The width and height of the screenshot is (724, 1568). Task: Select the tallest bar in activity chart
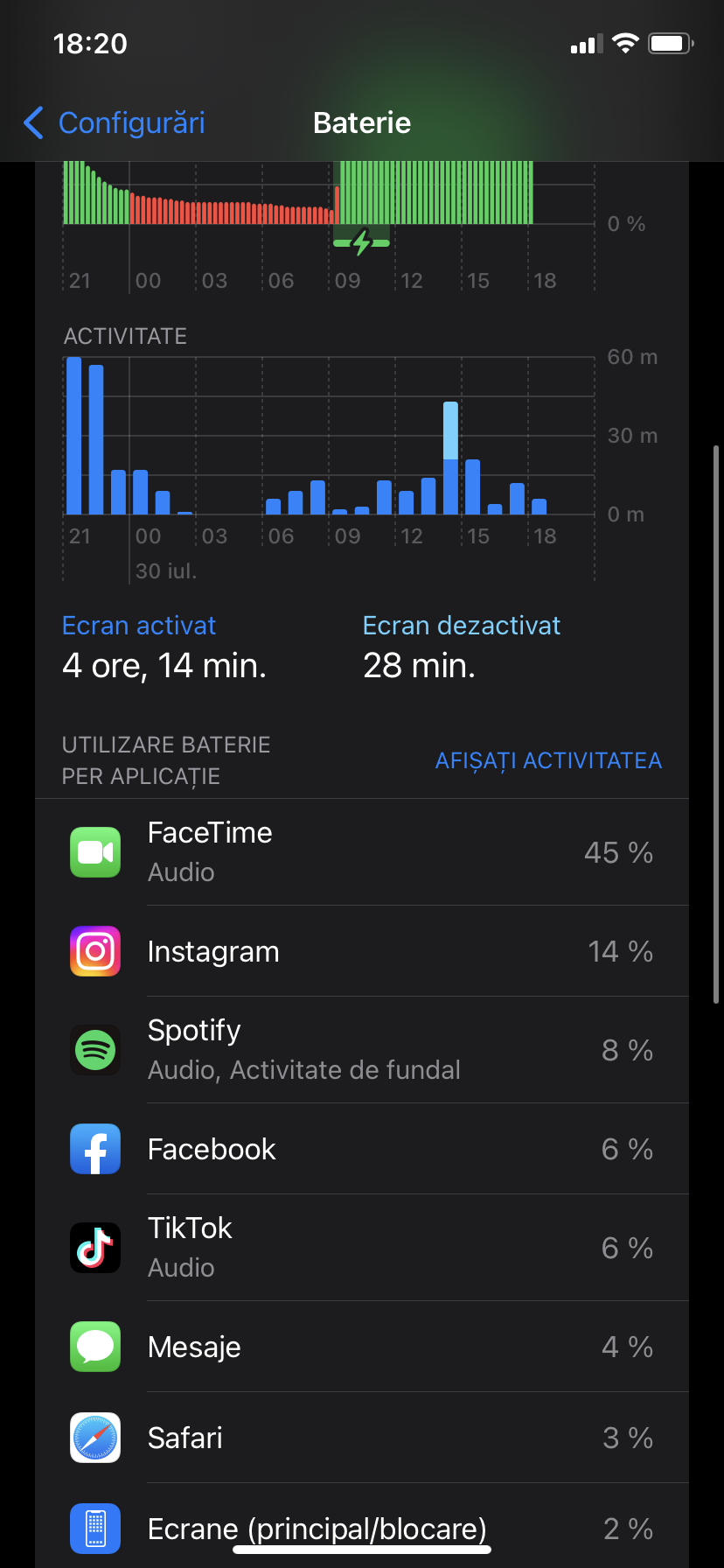click(74, 436)
